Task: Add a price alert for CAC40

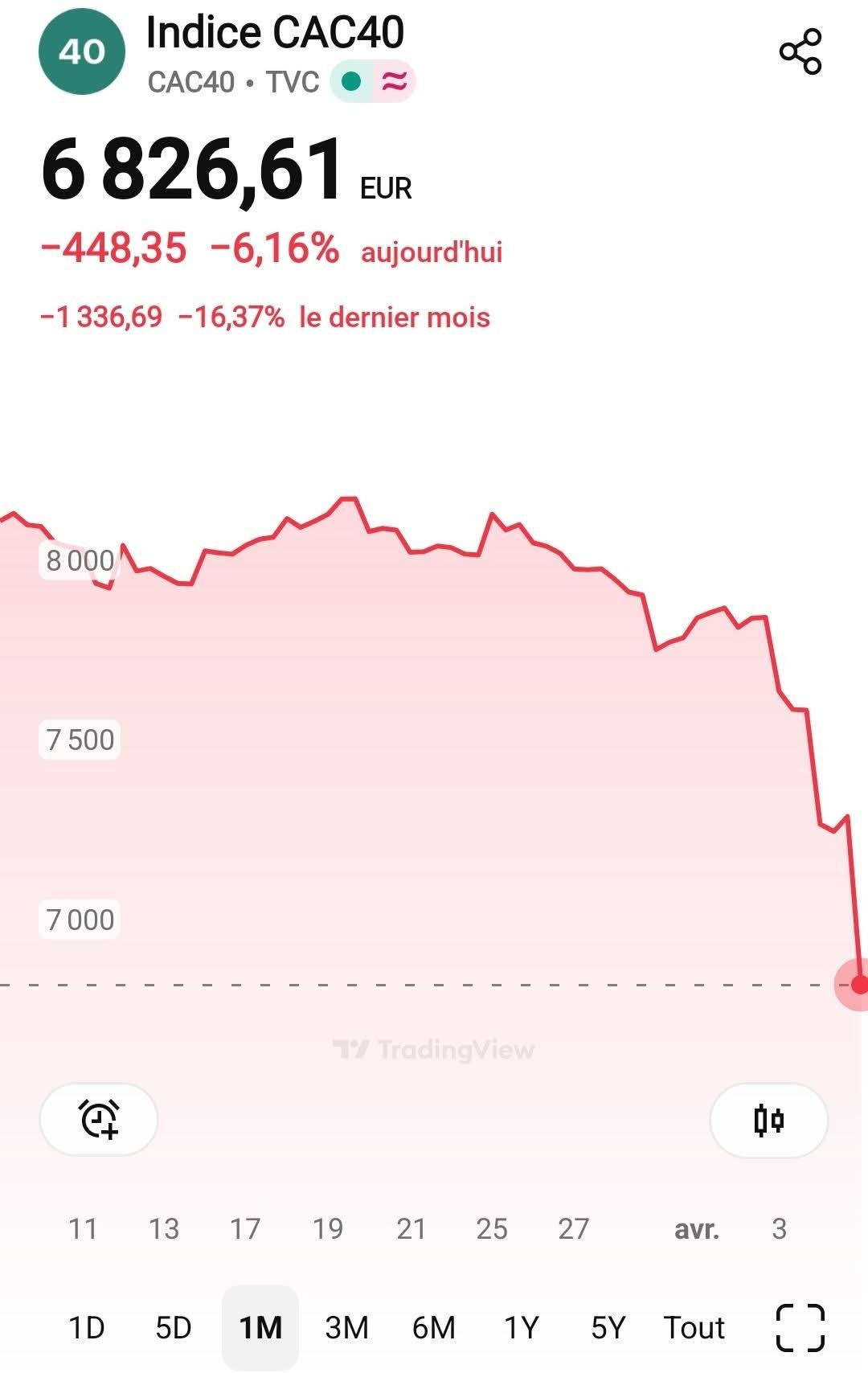Action: click(99, 1119)
